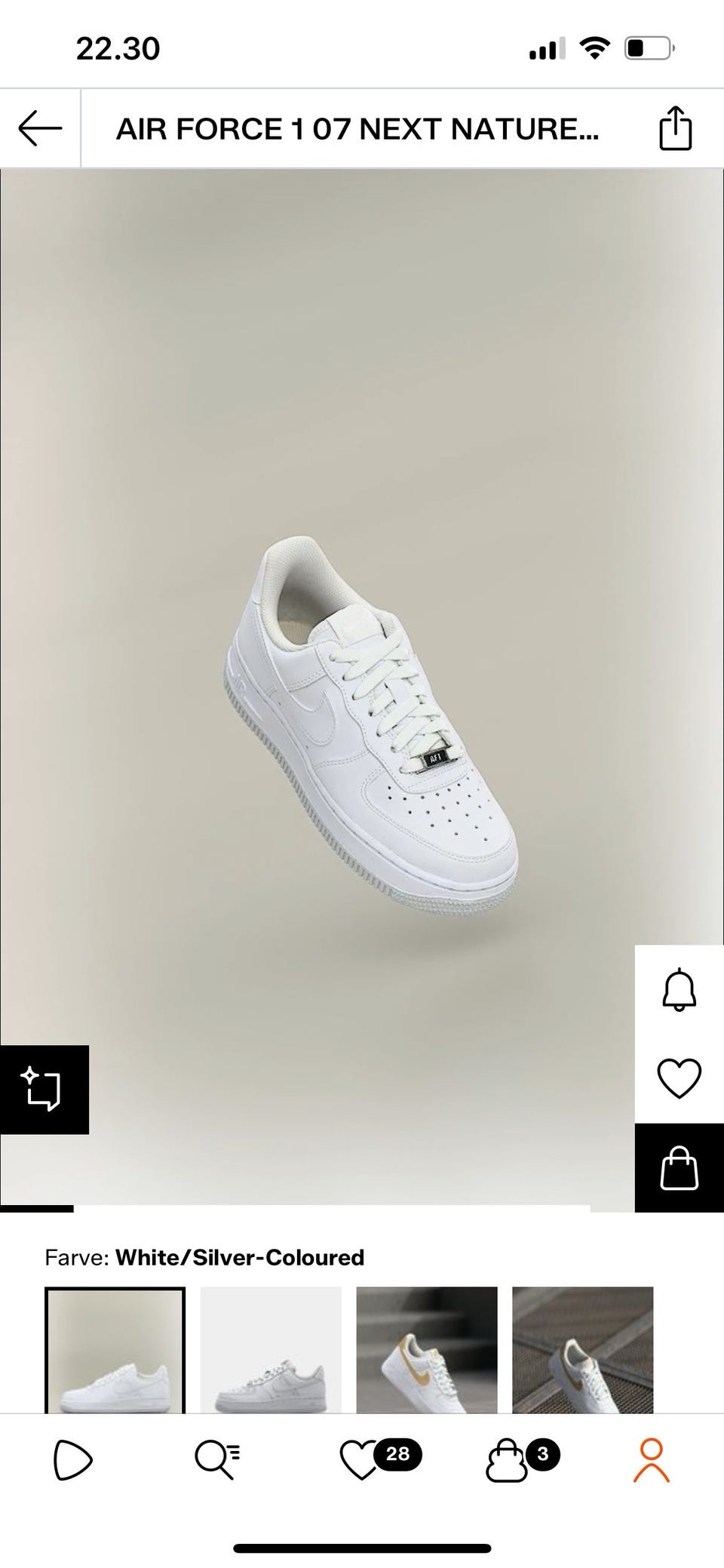Image resolution: width=724 pixels, height=1568 pixels.
Task: Open the cart with 3 items
Action: click(507, 1459)
